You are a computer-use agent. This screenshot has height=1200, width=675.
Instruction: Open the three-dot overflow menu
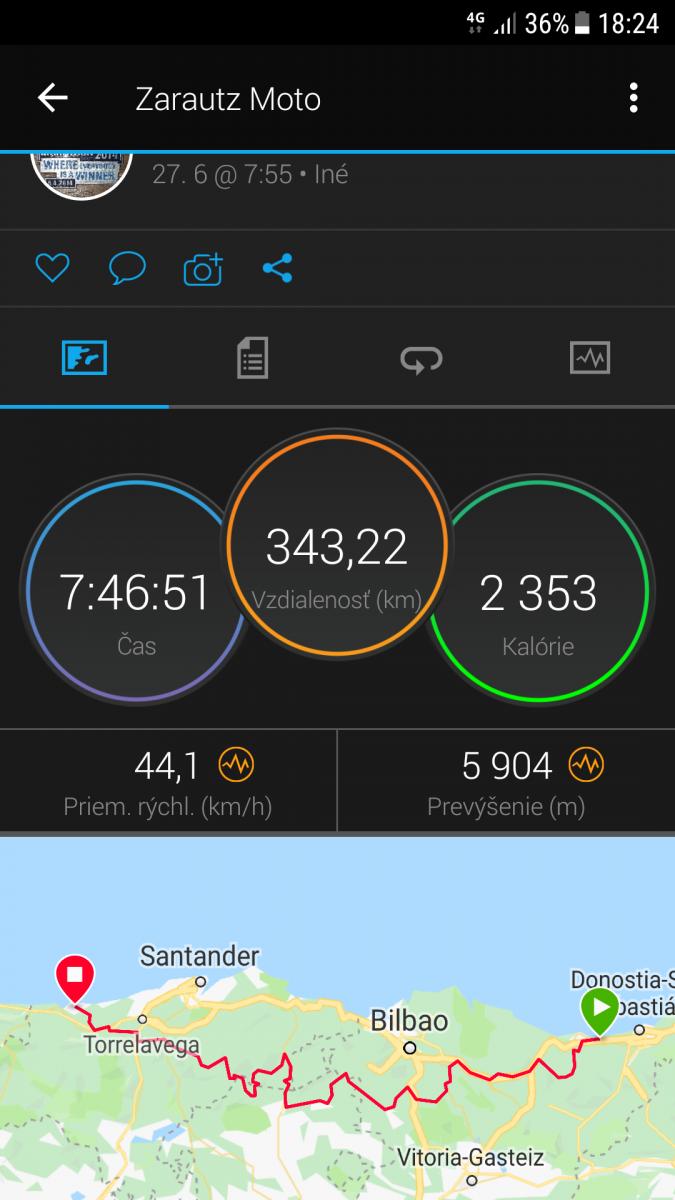pos(633,98)
